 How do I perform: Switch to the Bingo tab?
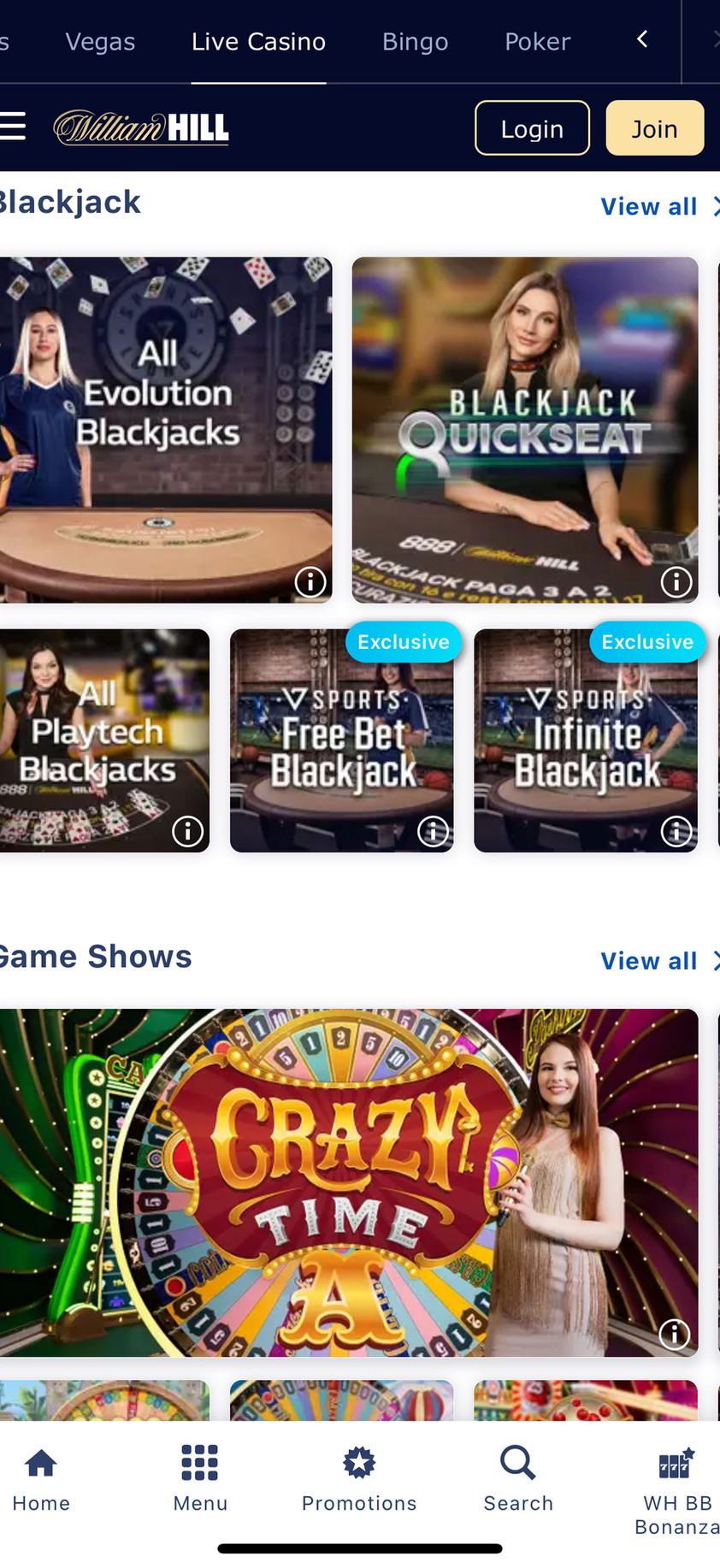tap(415, 41)
